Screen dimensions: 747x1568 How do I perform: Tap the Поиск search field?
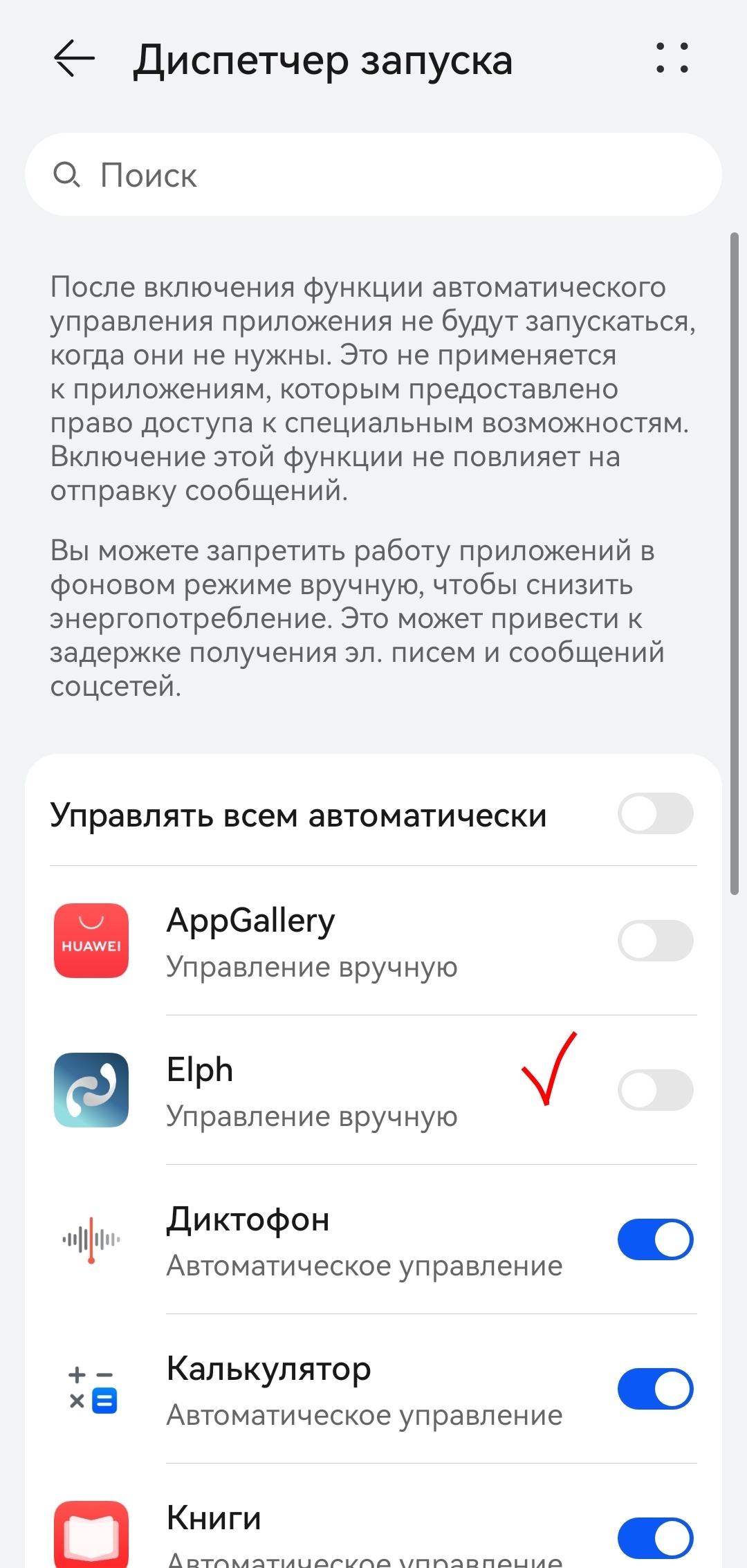click(x=373, y=175)
